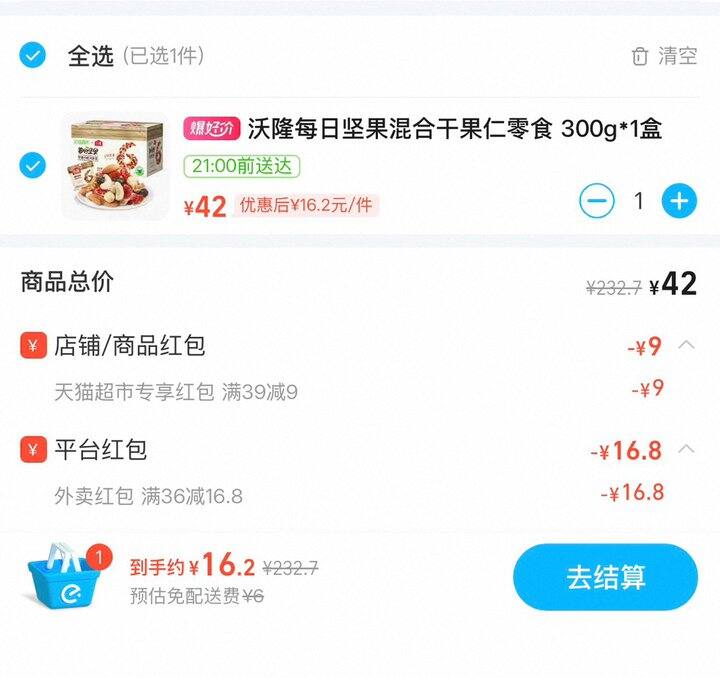This screenshot has height=678, width=720.
Task: Open the 沃隆每日坚果 product image
Action: pyautogui.click(x=116, y=166)
